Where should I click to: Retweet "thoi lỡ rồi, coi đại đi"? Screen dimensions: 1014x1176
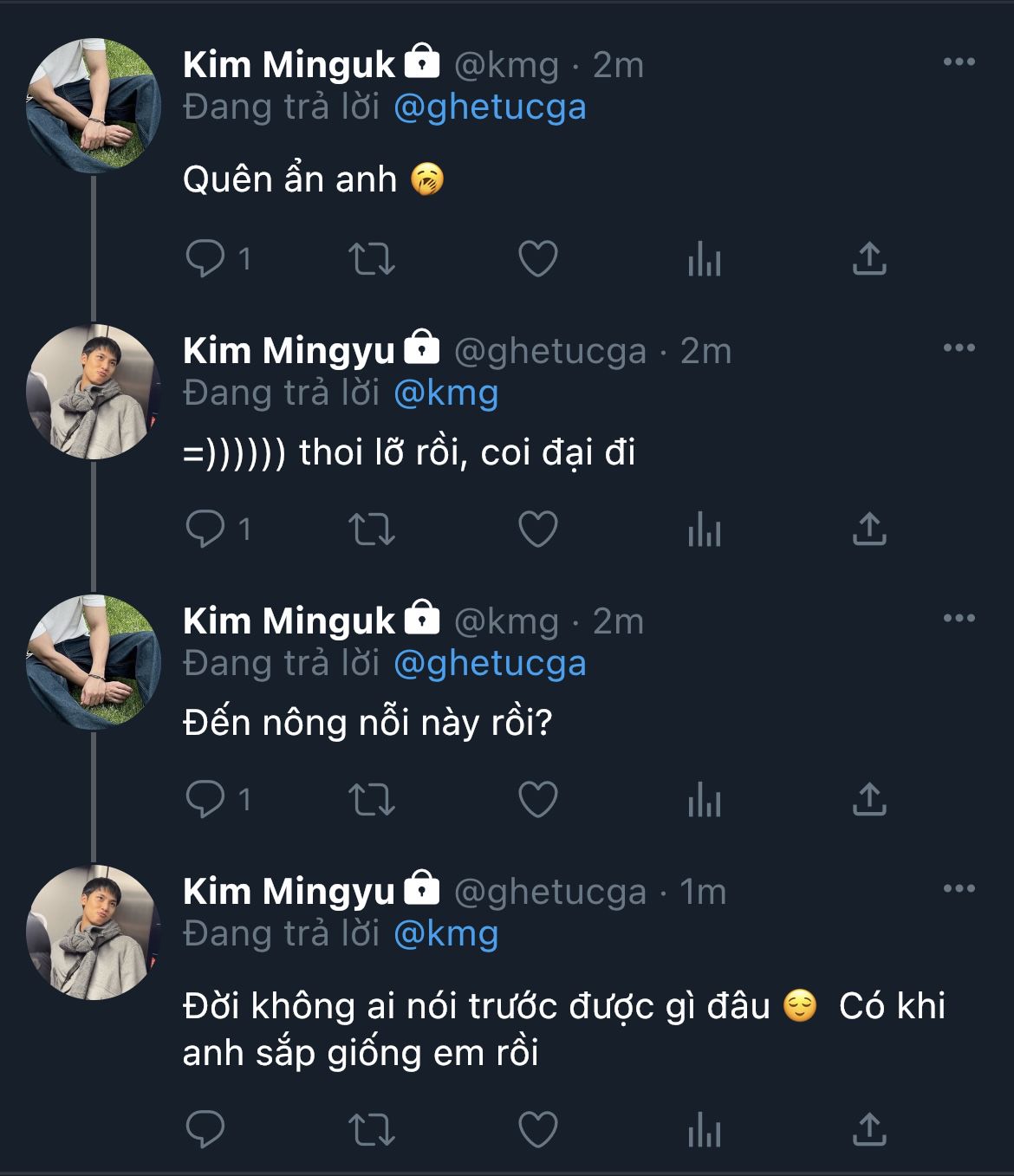coord(371,529)
